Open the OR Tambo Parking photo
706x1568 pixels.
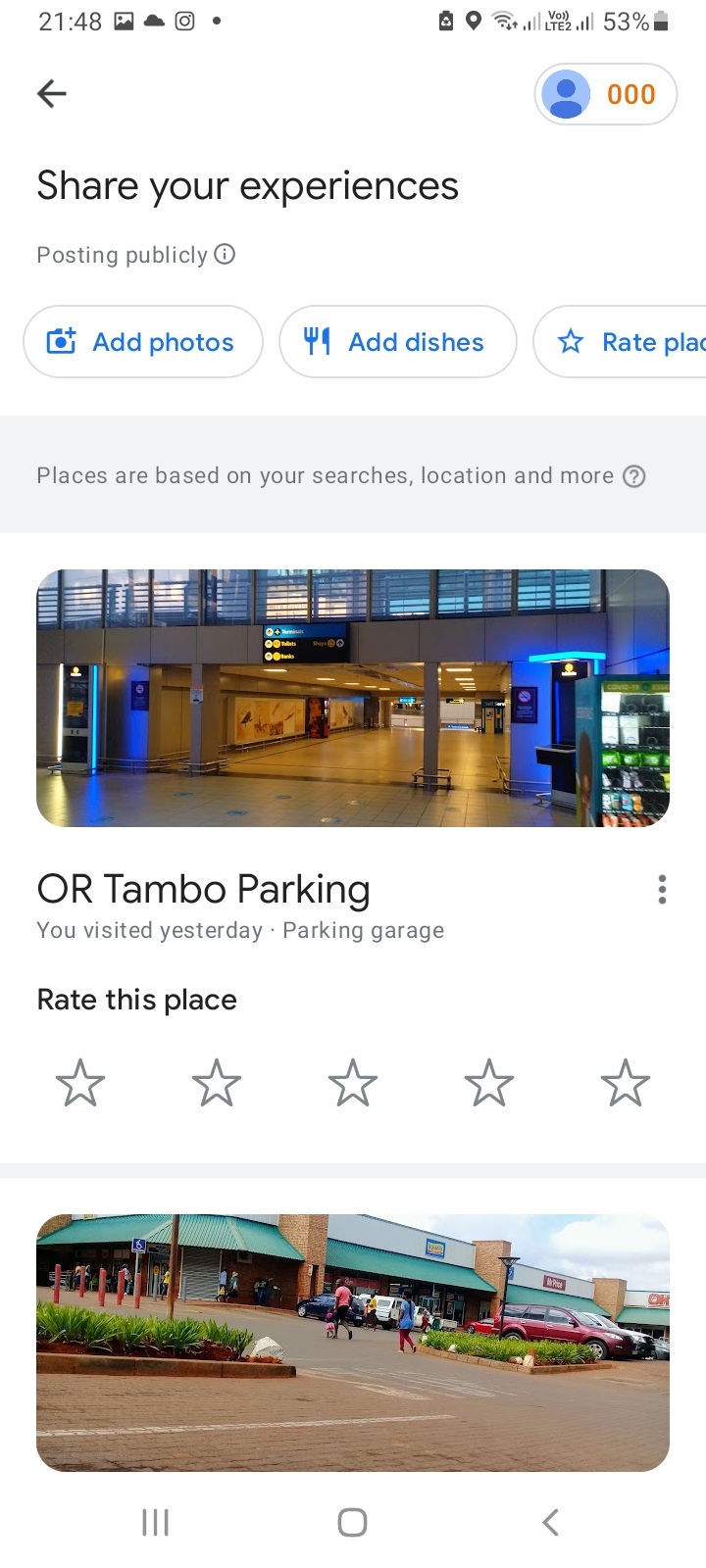click(x=353, y=698)
